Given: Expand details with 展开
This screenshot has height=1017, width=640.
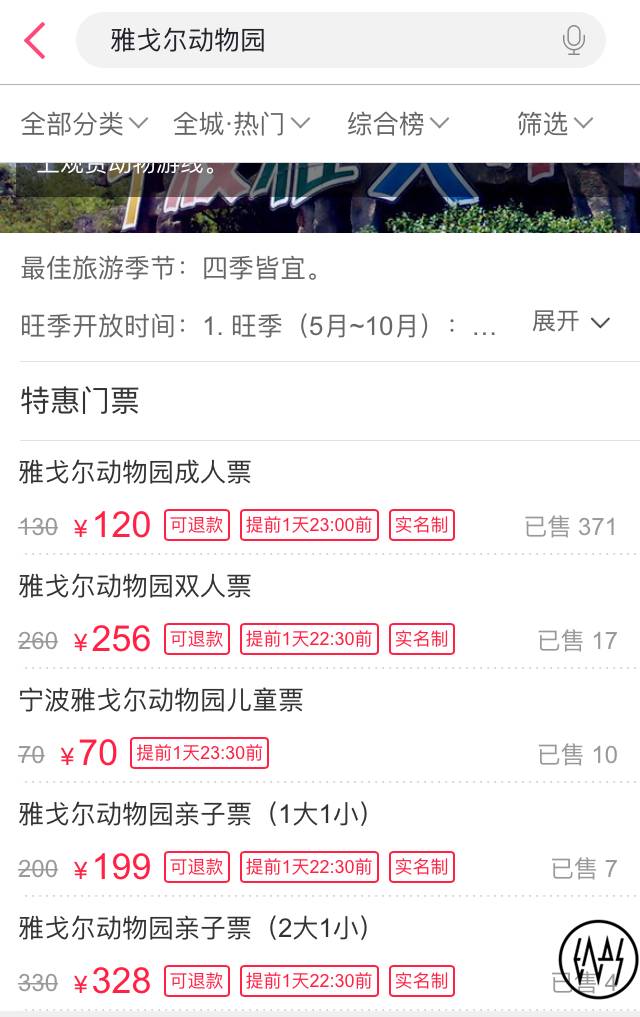Looking at the screenshot, I should coord(570,322).
